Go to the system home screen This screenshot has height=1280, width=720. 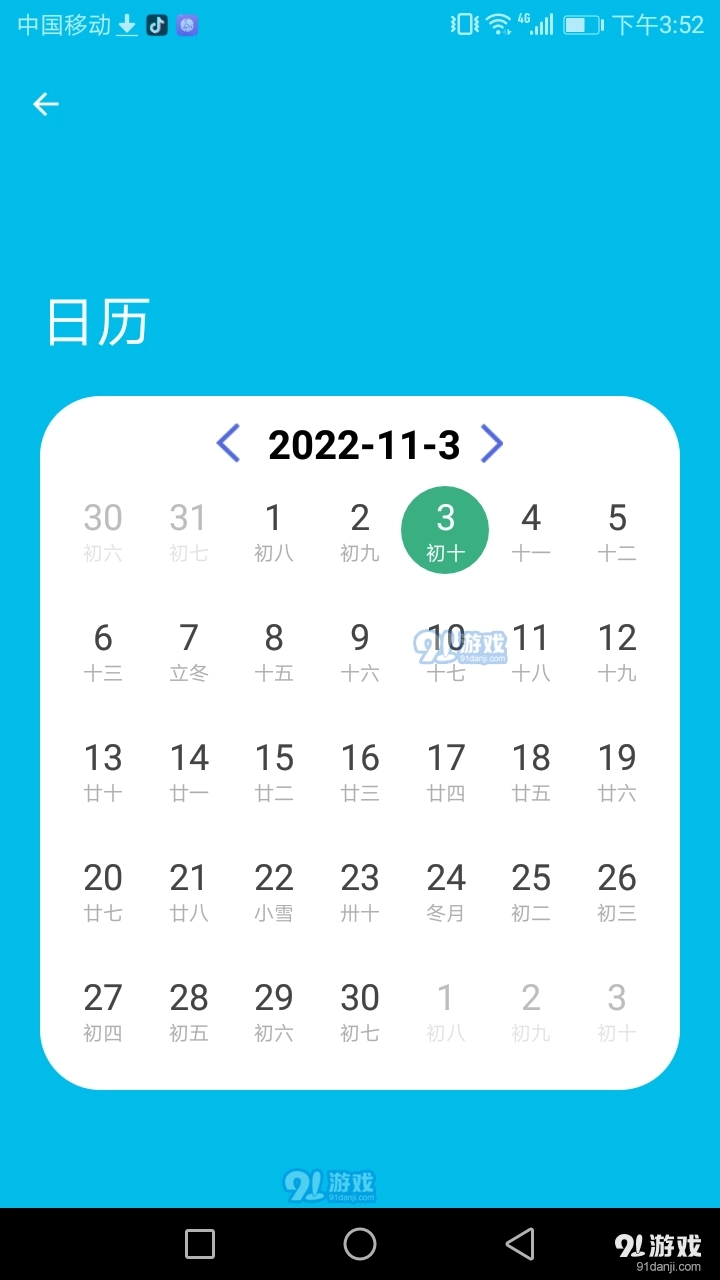(360, 1244)
